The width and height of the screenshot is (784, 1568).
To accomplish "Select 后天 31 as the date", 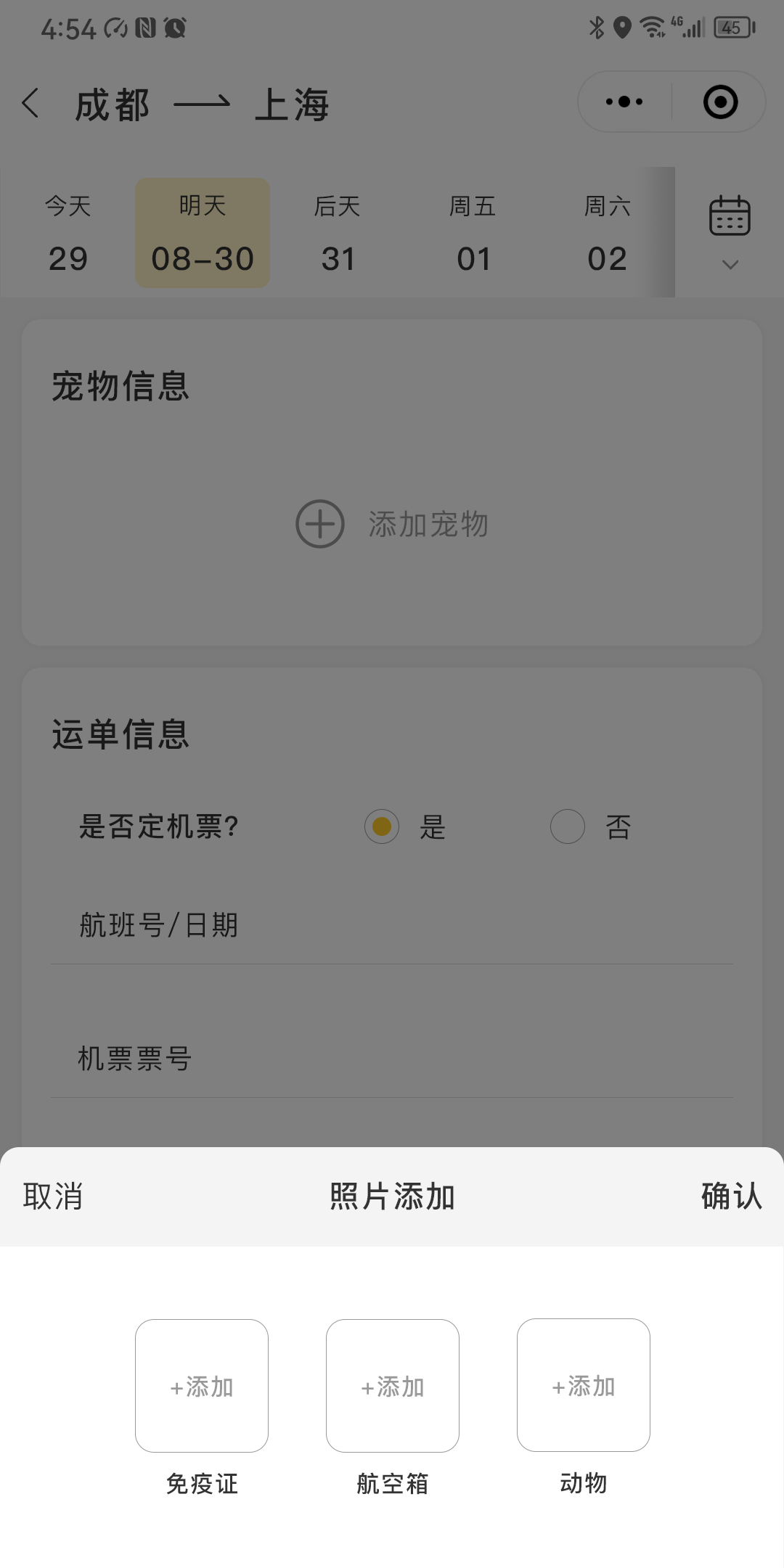I will 338,233.
